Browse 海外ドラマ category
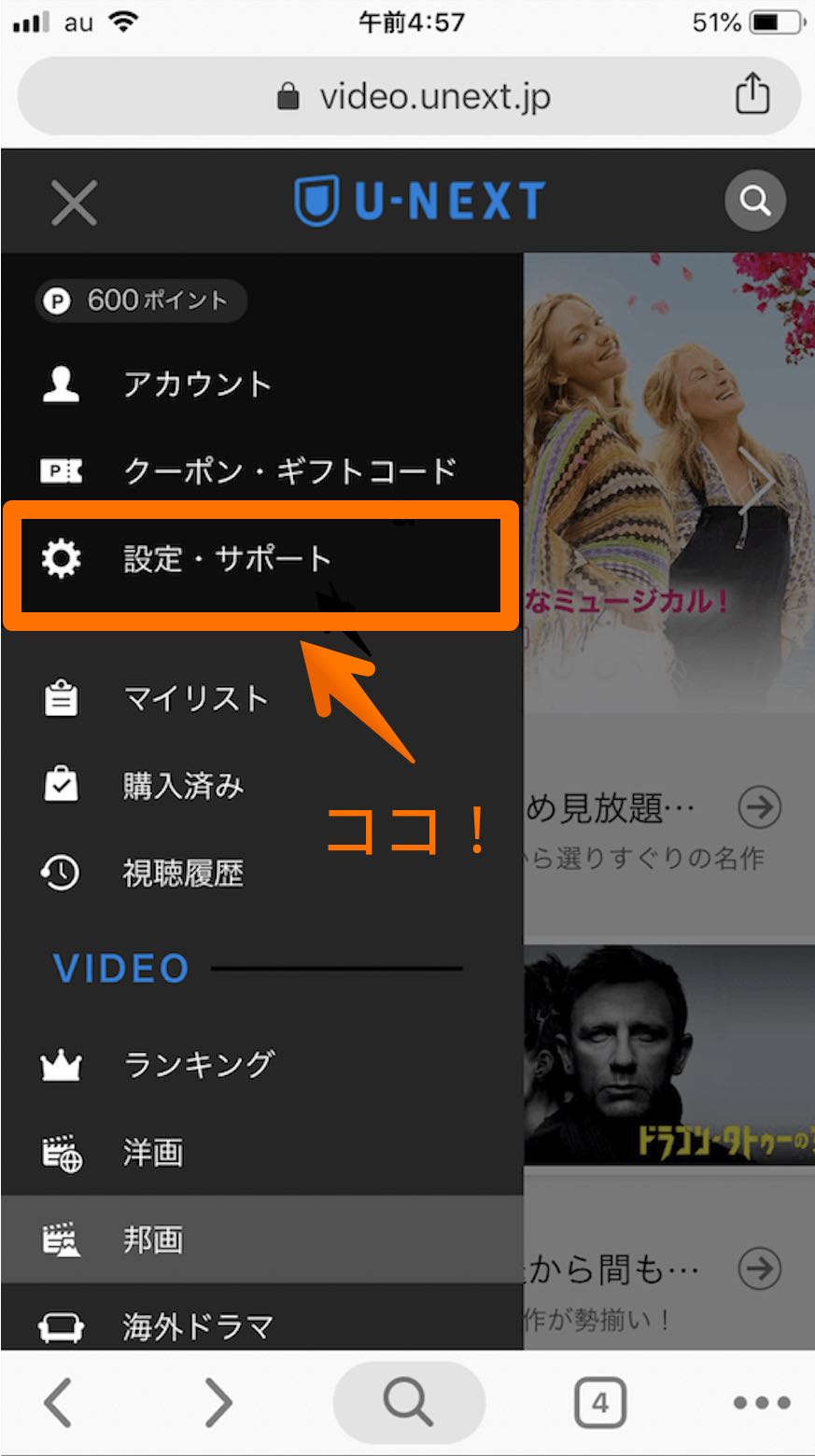The width and height of the screenshot is (815, 1456). point(198,1325)
